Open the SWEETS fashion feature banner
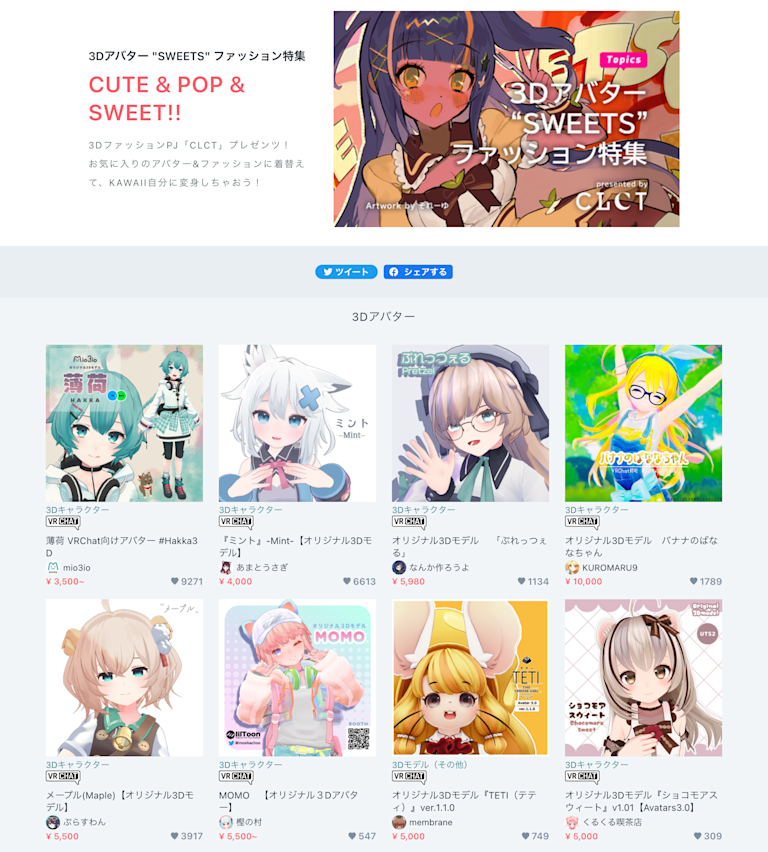The image size is (768, 852). pos(506,119)
